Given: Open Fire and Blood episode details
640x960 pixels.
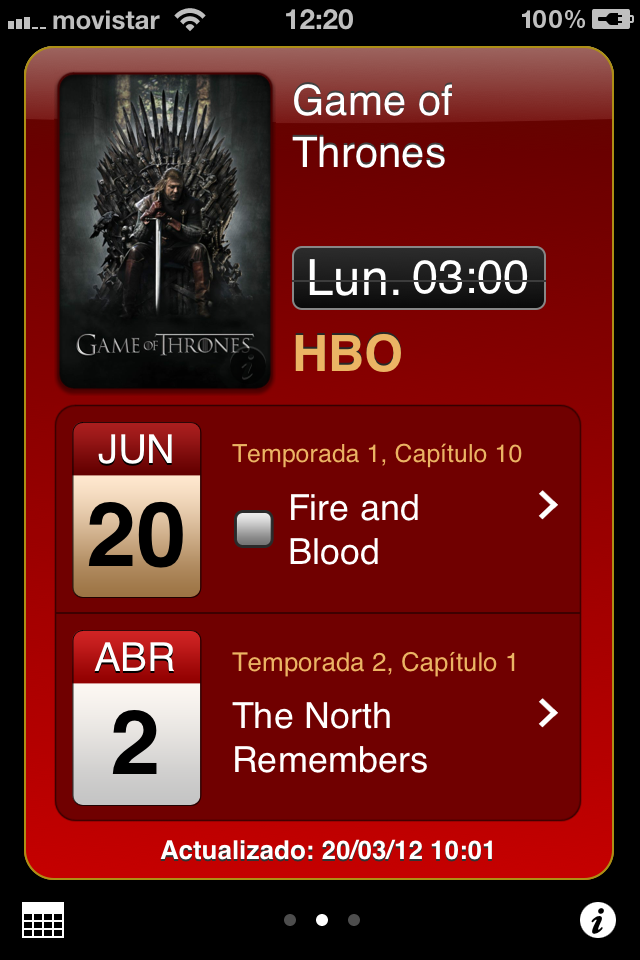Looking at the screenshot, I should point(547,506).
